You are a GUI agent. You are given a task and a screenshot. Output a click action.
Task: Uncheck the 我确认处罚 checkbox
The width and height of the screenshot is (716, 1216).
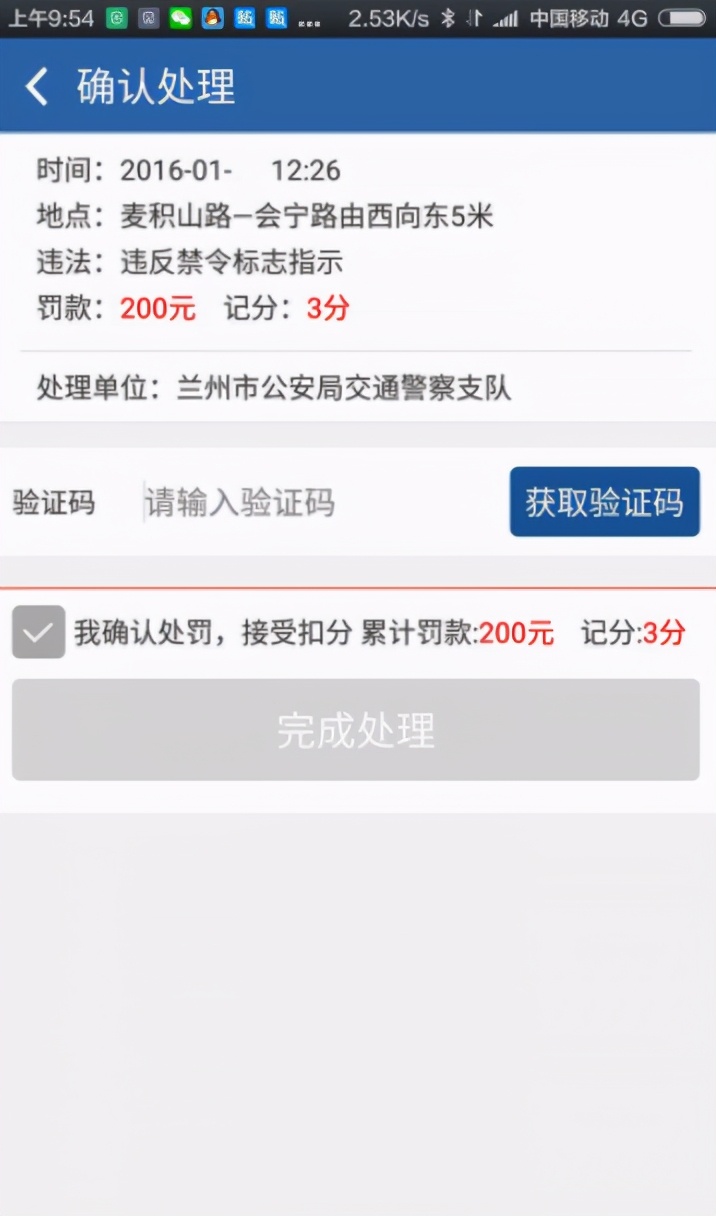click(39, 632)
